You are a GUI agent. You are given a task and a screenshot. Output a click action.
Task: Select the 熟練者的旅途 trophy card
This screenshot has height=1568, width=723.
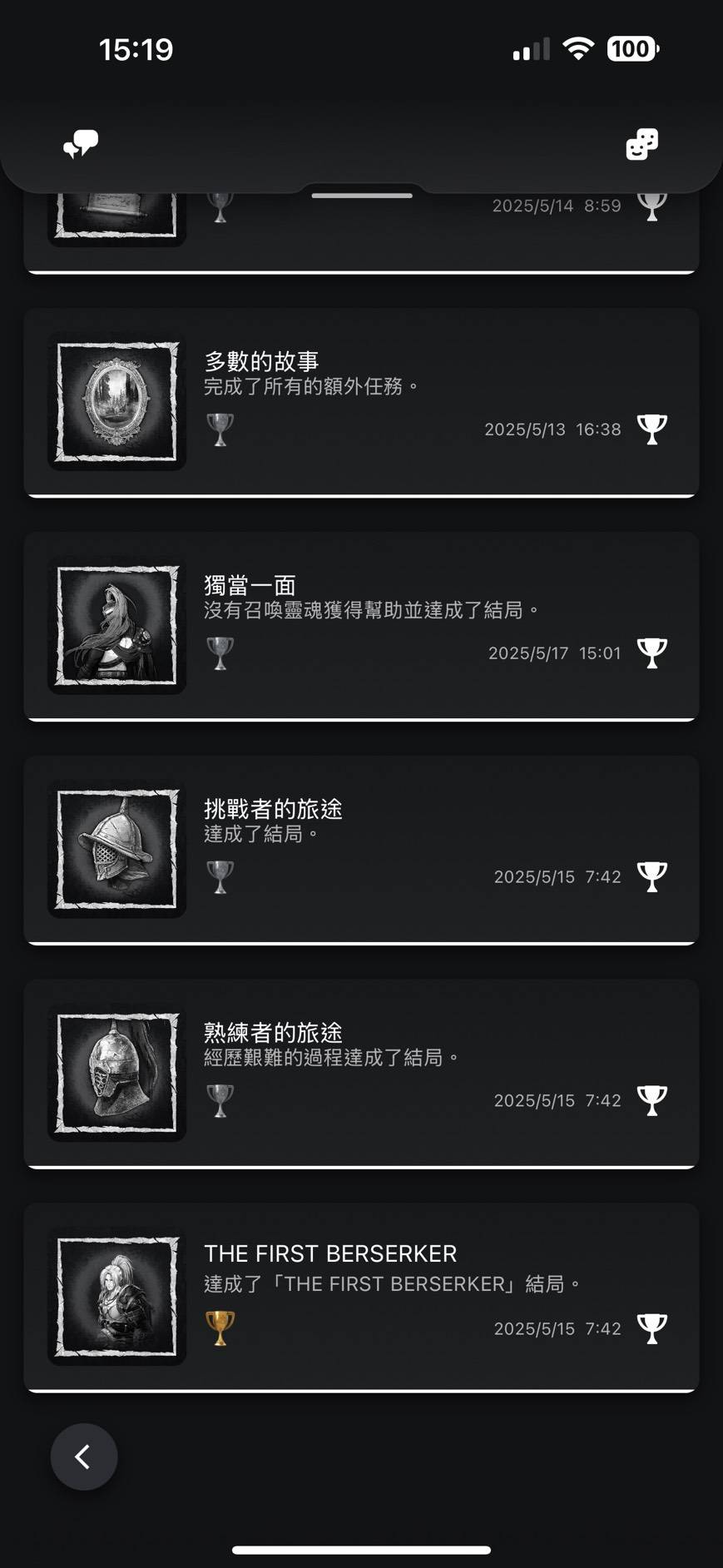[361, 1074]
